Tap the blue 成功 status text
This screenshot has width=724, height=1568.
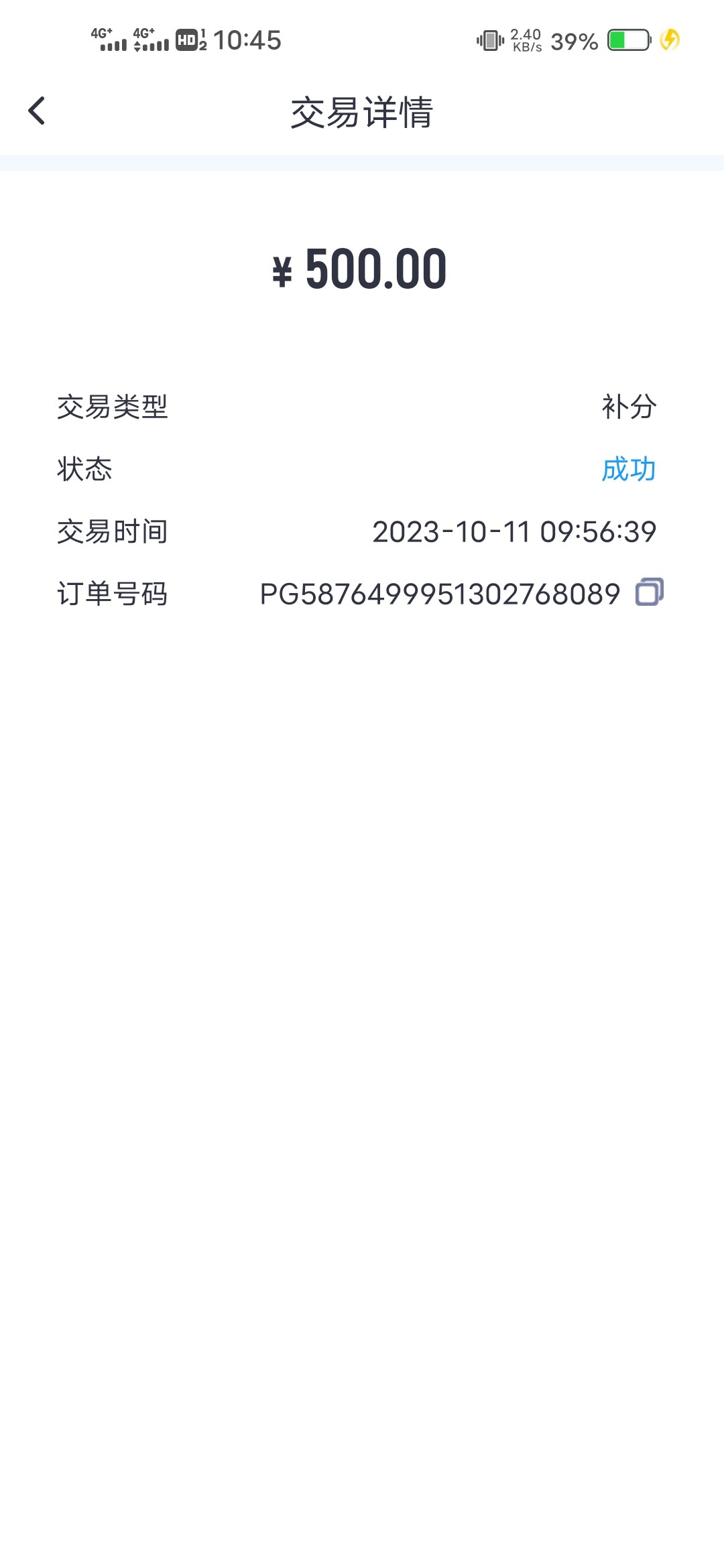pyautogui.click(x=629, y=470)
